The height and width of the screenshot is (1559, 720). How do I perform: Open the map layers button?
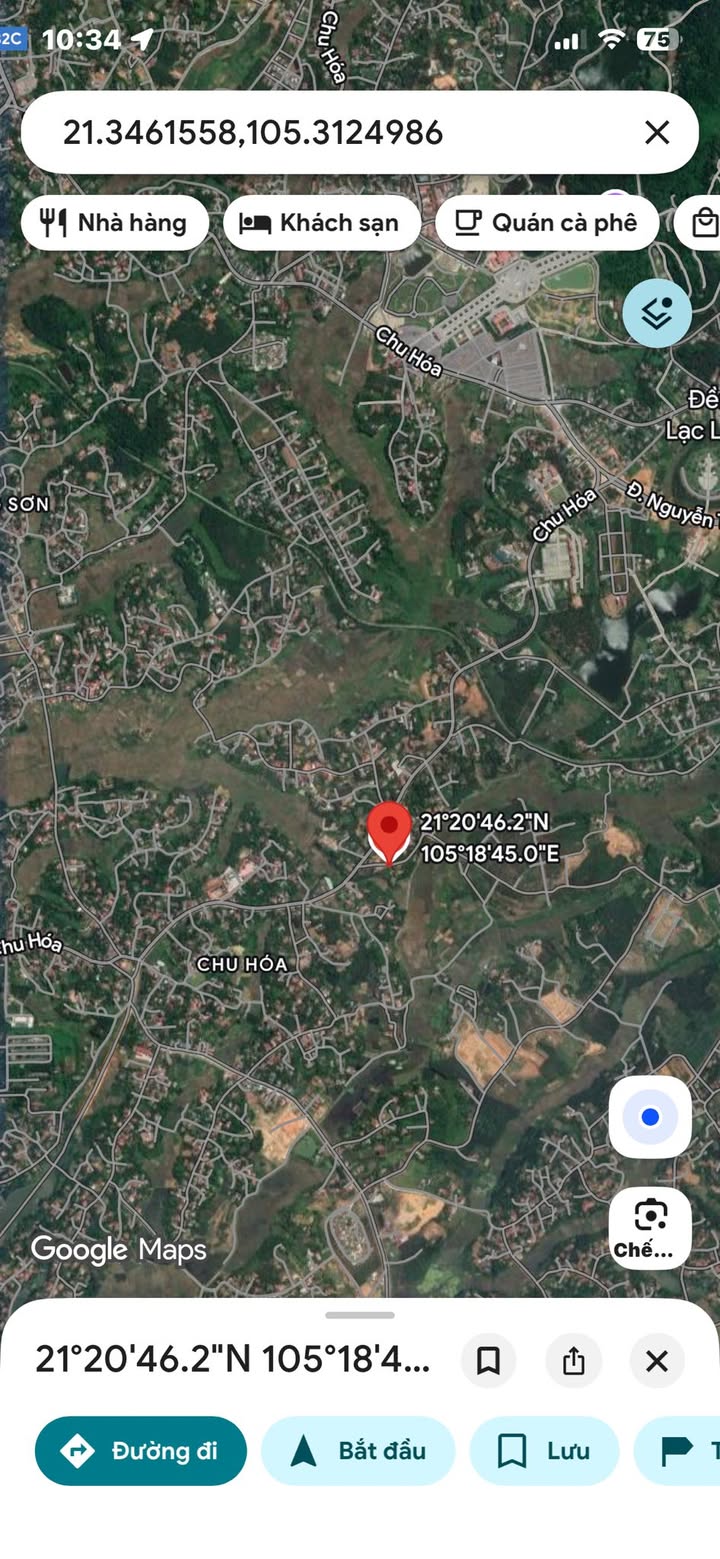click(657, 313)
